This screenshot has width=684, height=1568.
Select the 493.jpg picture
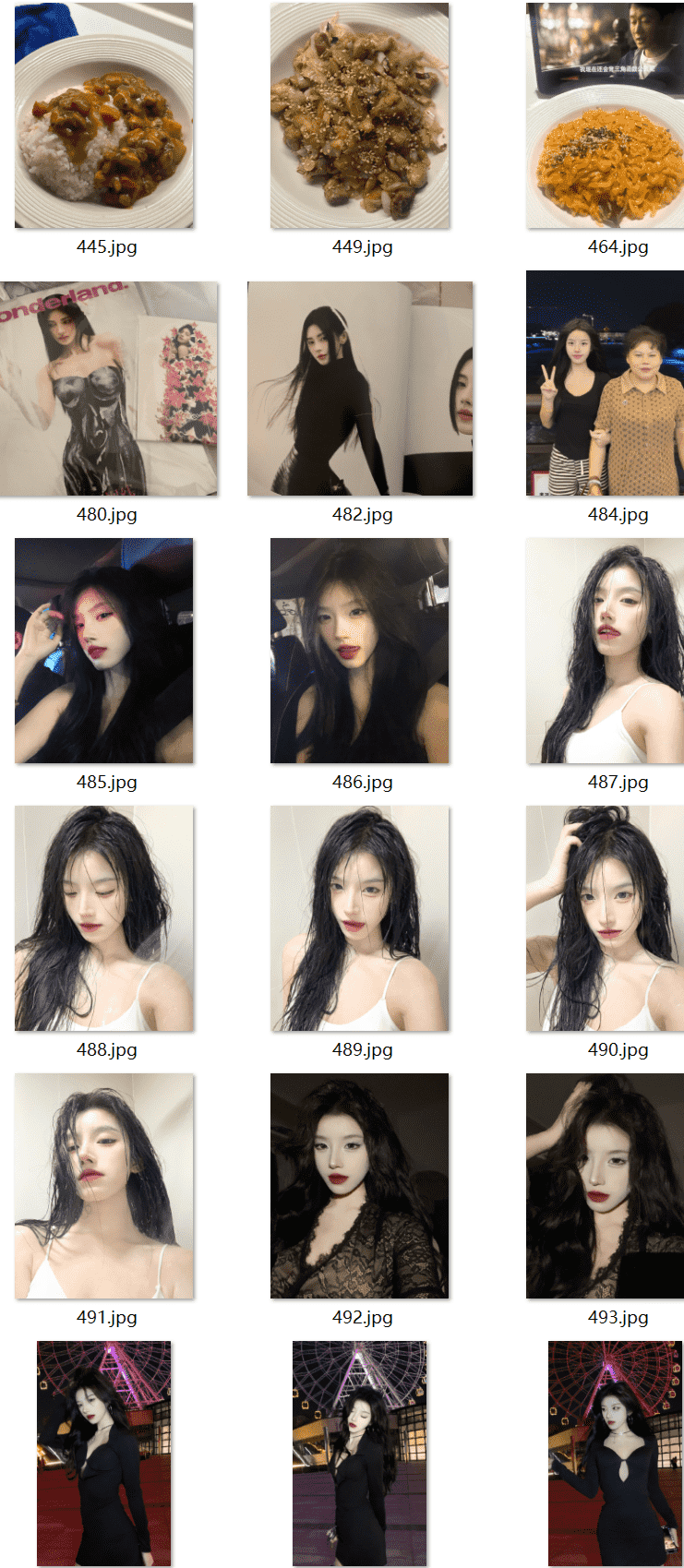[x=606, y=1186]
